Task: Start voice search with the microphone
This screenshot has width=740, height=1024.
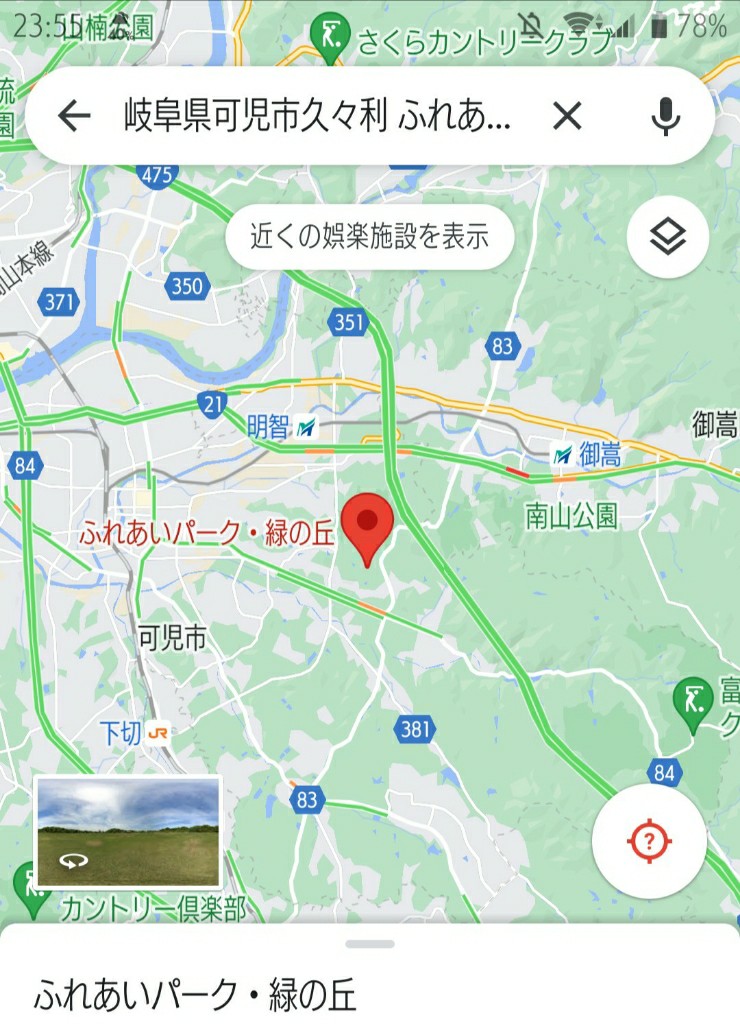Action: click(x=665, y=117)
